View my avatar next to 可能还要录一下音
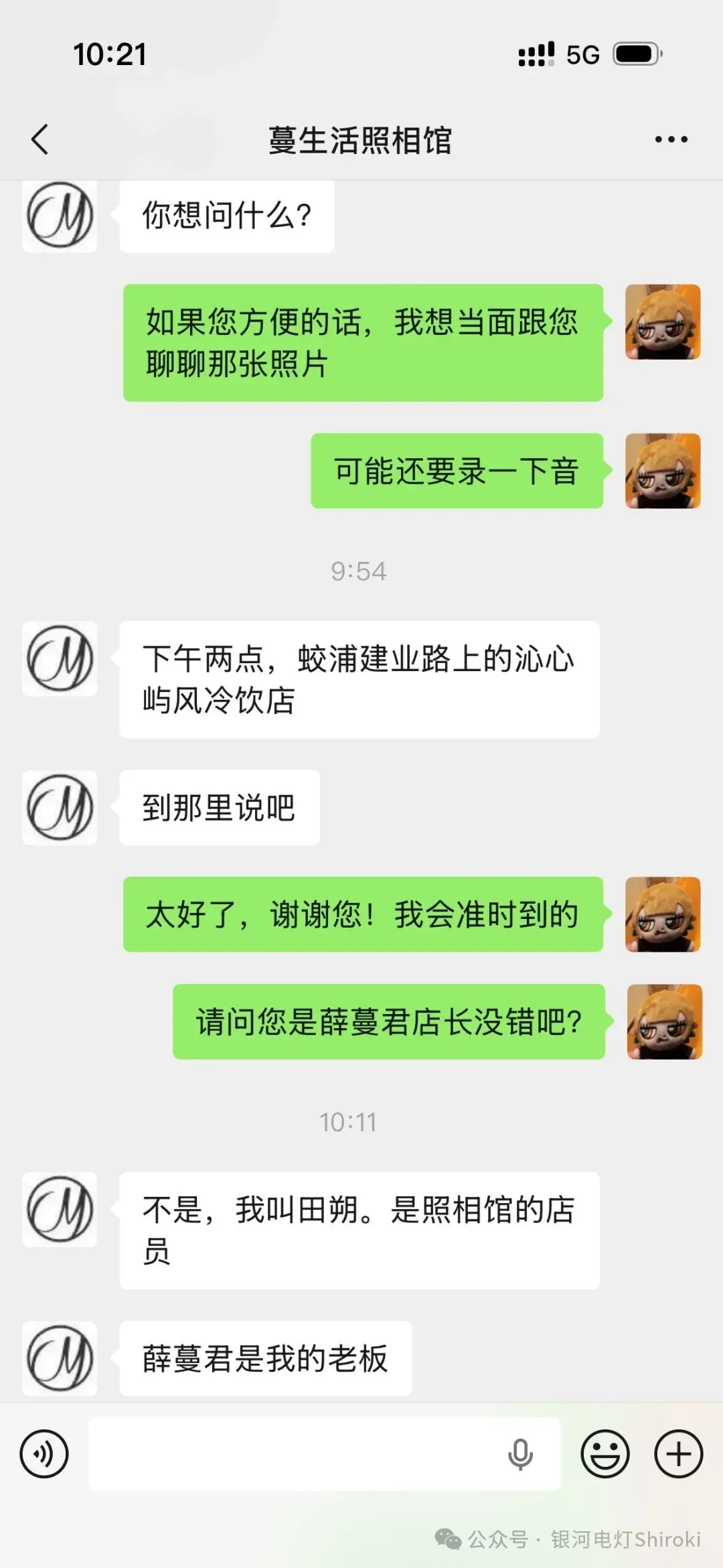This screenshot has height=1568, width=723. [663, 471]
